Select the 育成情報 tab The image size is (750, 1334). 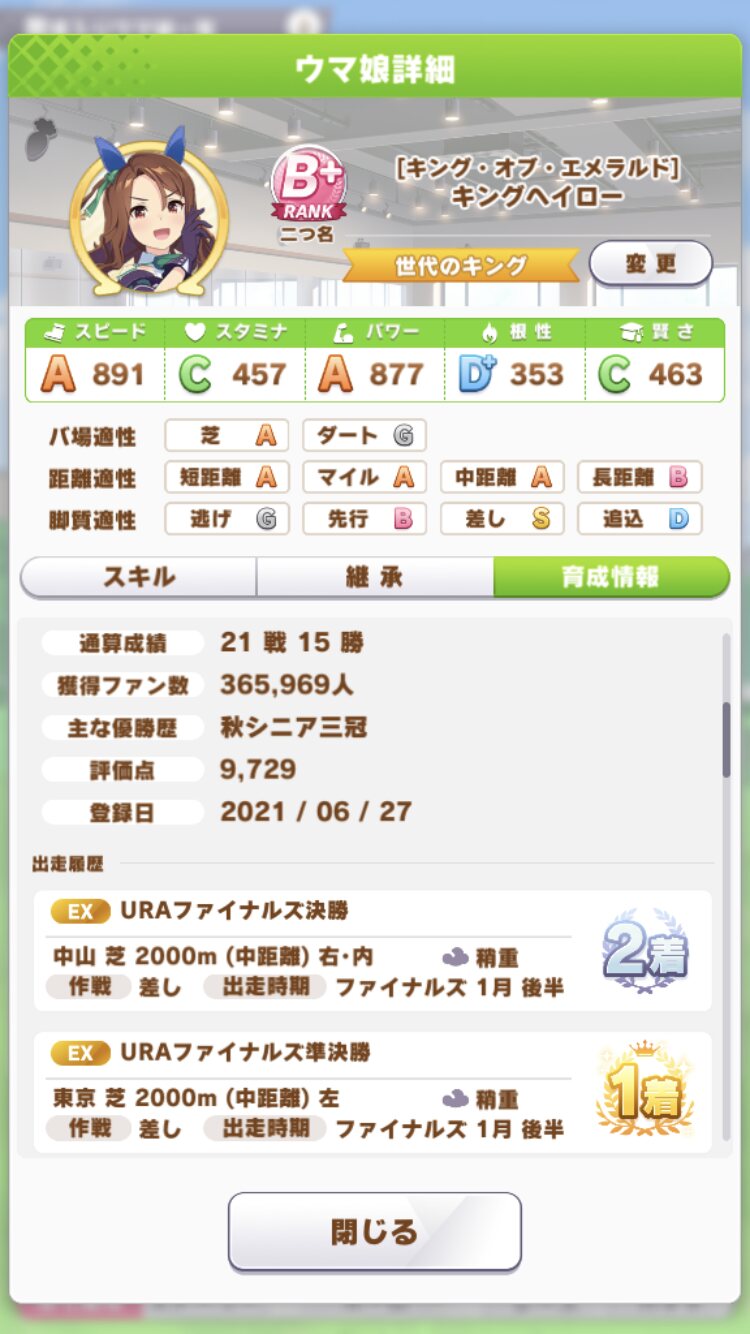pos(610,577)
